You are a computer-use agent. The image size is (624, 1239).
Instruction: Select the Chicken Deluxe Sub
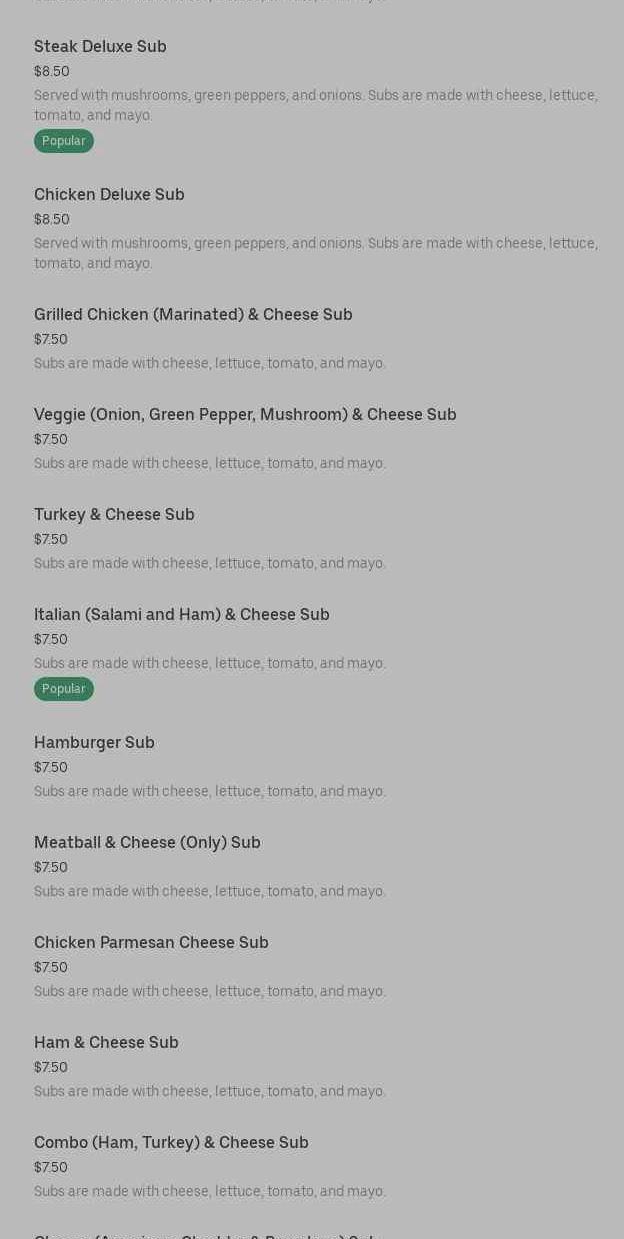(109, 195)
